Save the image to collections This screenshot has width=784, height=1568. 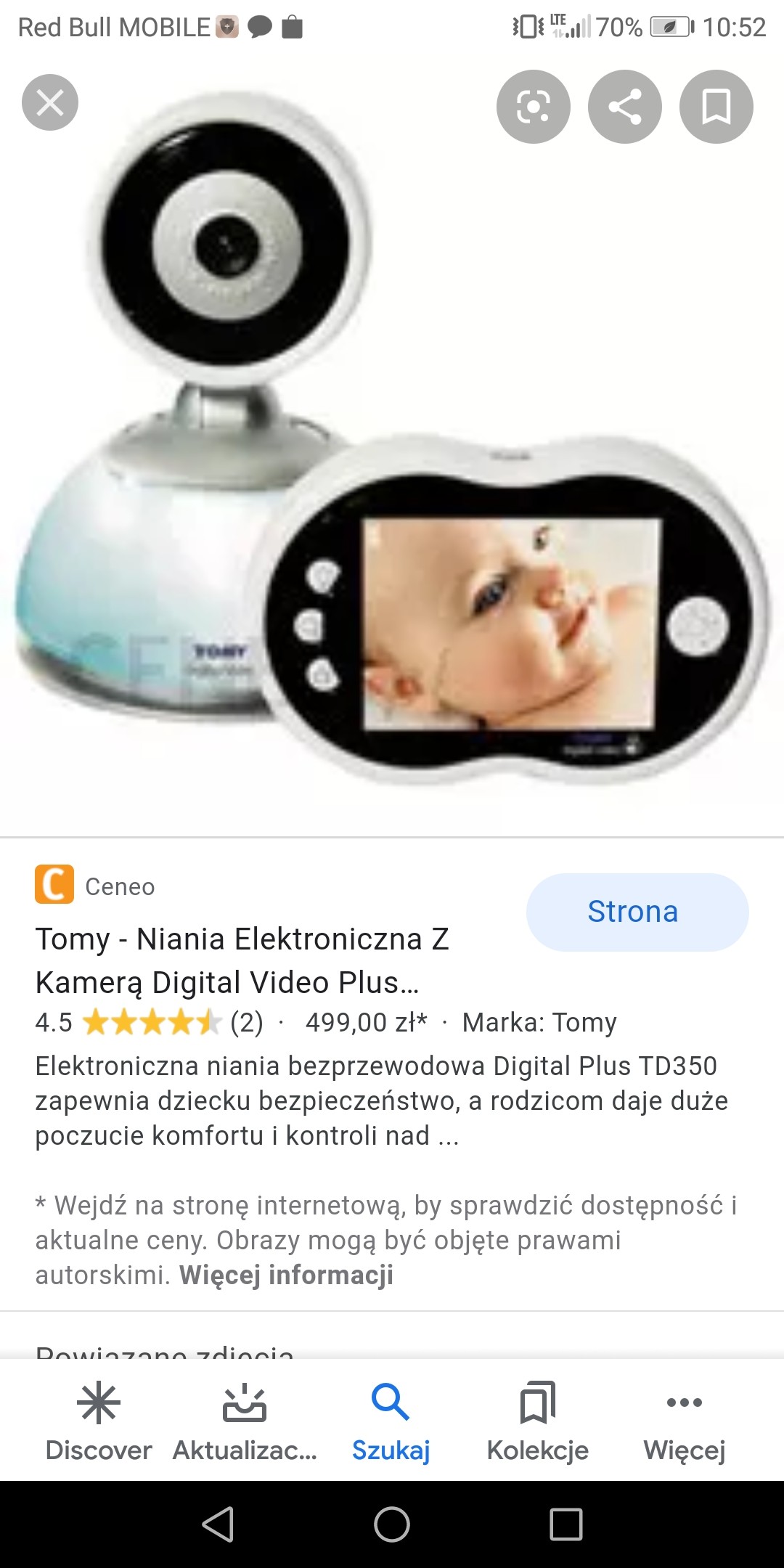[x=716, y=107]
